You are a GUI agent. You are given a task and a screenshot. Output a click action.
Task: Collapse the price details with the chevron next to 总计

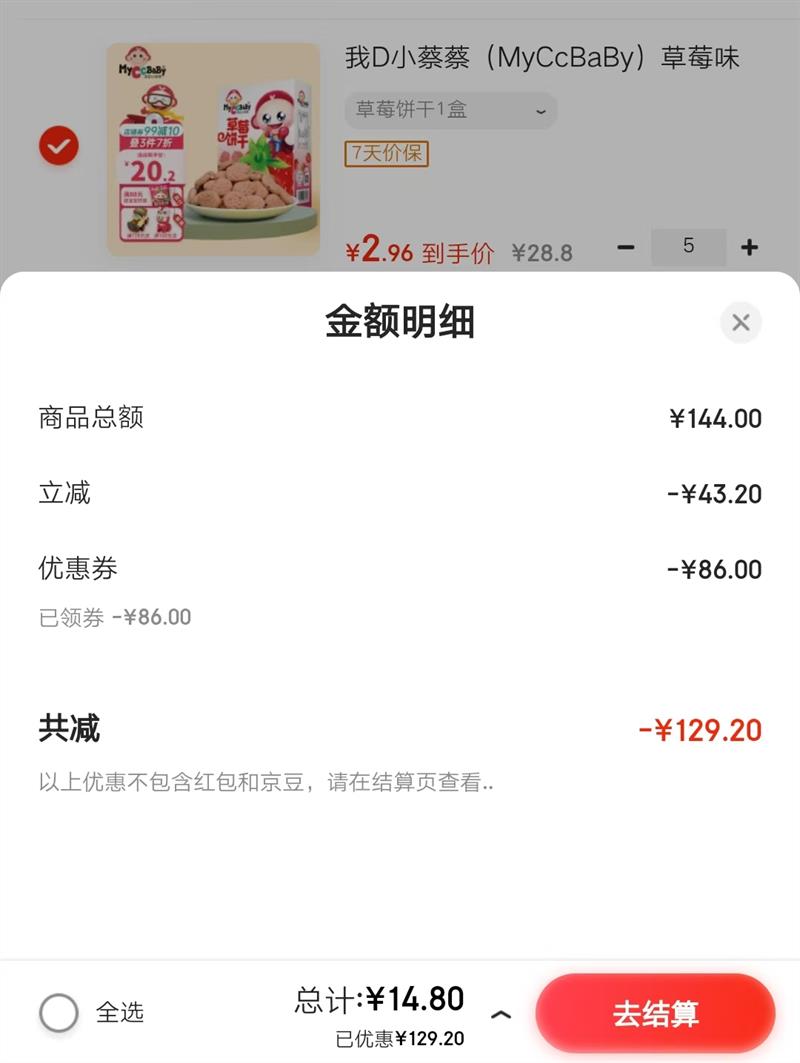[x=500, y=1014]
